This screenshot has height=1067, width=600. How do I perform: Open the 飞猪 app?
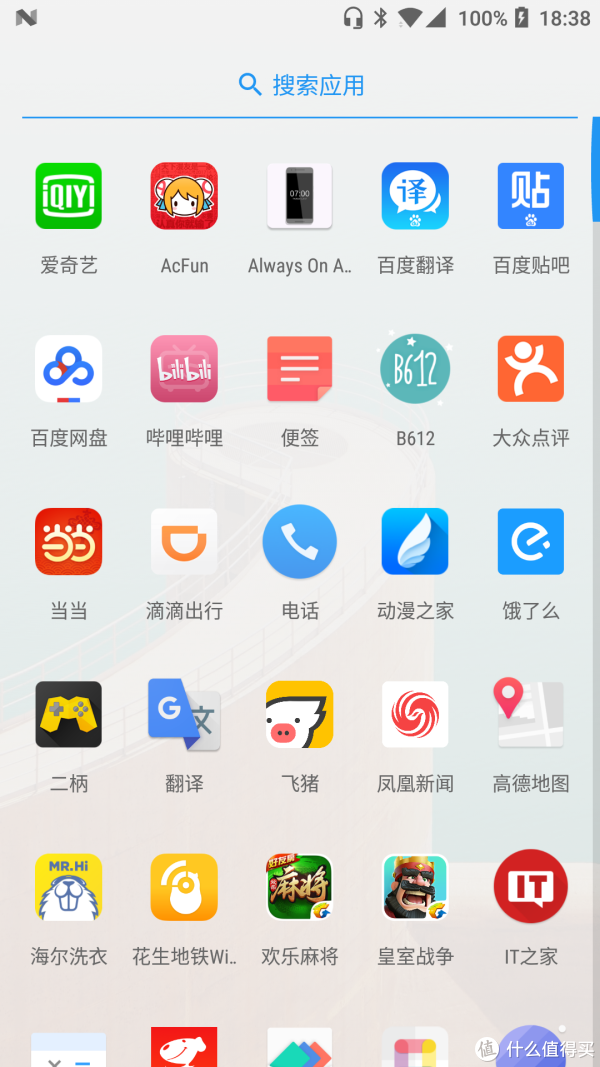pyautogui.click(x=300, y=714)
